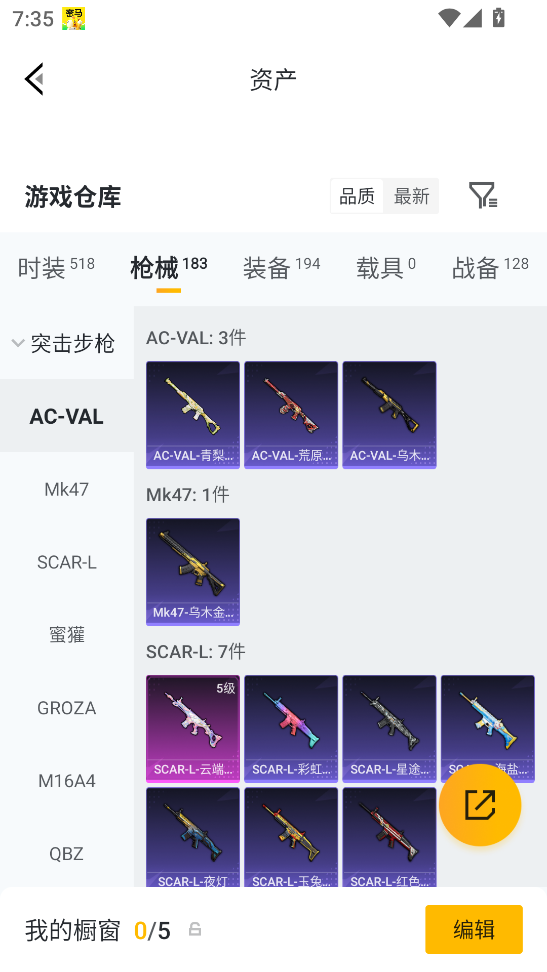Viewport: 547px width, 972px height.
Task: Open the Mk47-乌木金 skin tile
Action: [193, 572]
